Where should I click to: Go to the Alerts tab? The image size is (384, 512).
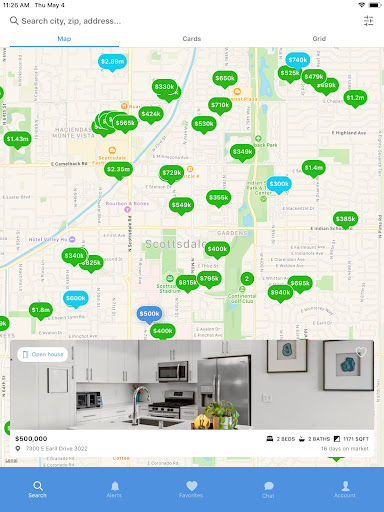pos(114,489)
